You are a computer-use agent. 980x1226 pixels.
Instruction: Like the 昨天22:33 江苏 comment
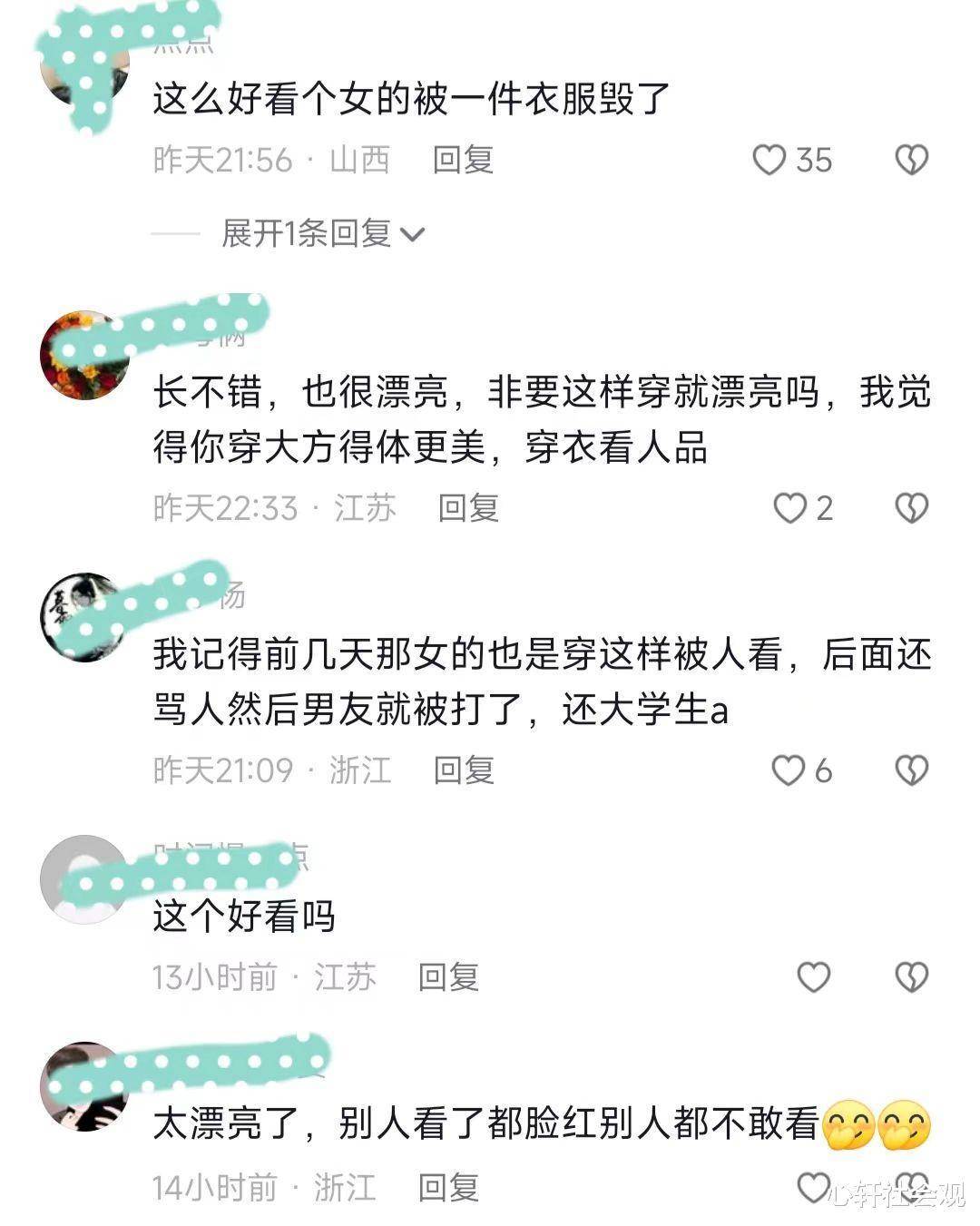(x=789, y=508)
